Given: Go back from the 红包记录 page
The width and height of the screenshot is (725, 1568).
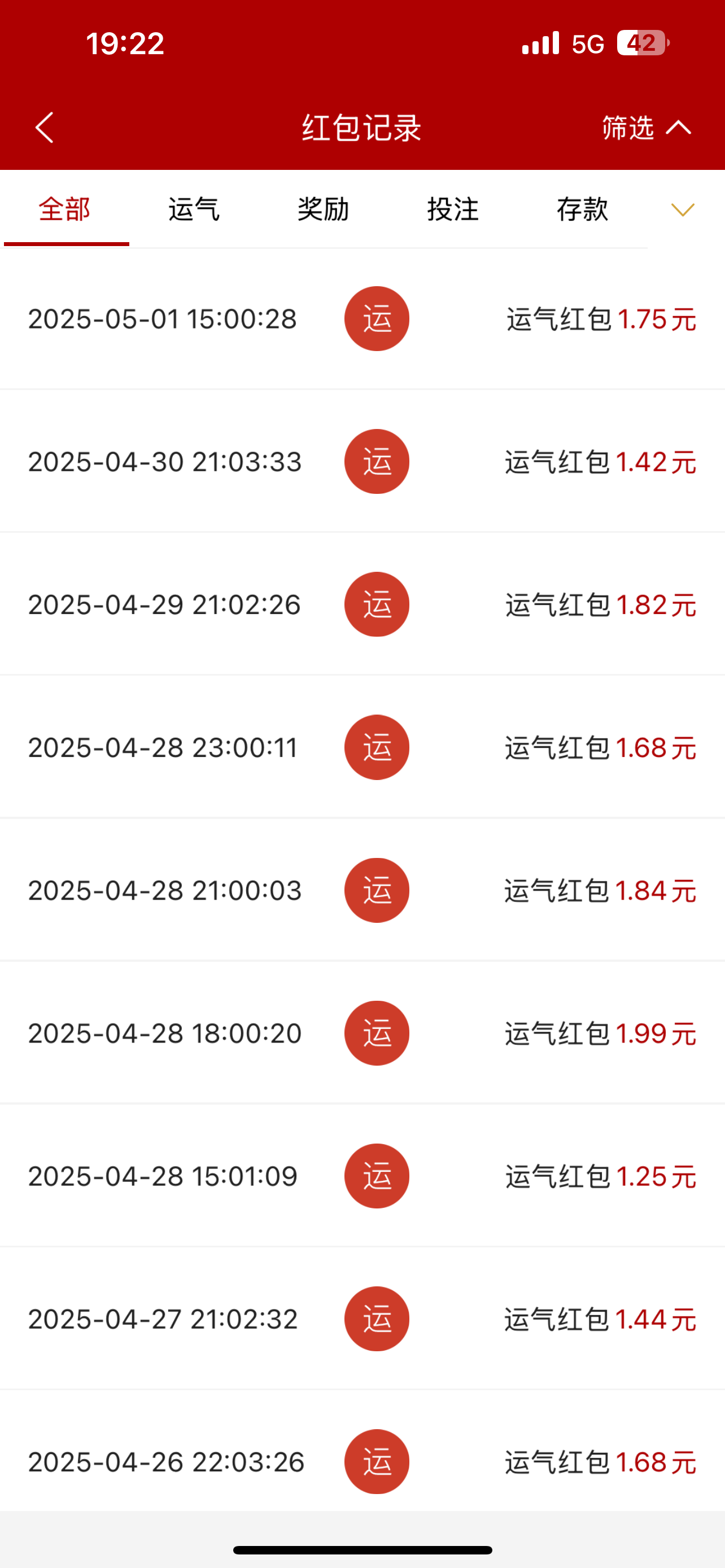Looking at the screenshot, I should click(45, 127).
